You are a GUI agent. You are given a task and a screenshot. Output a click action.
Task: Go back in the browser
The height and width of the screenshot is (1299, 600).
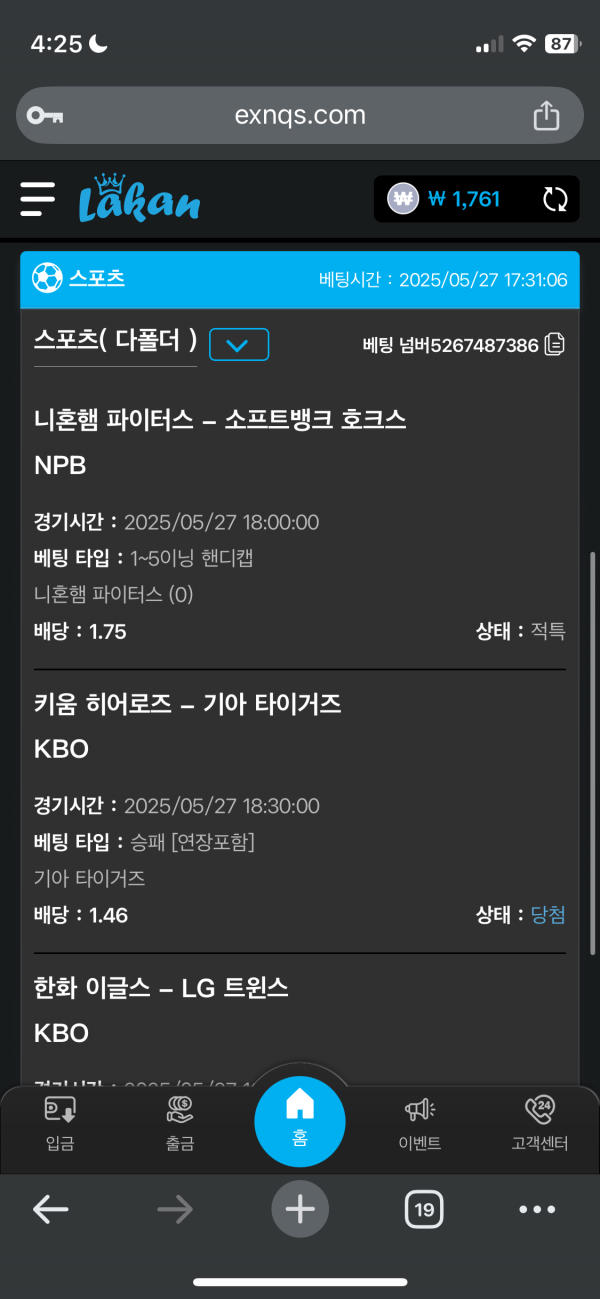coord(50,1210)
